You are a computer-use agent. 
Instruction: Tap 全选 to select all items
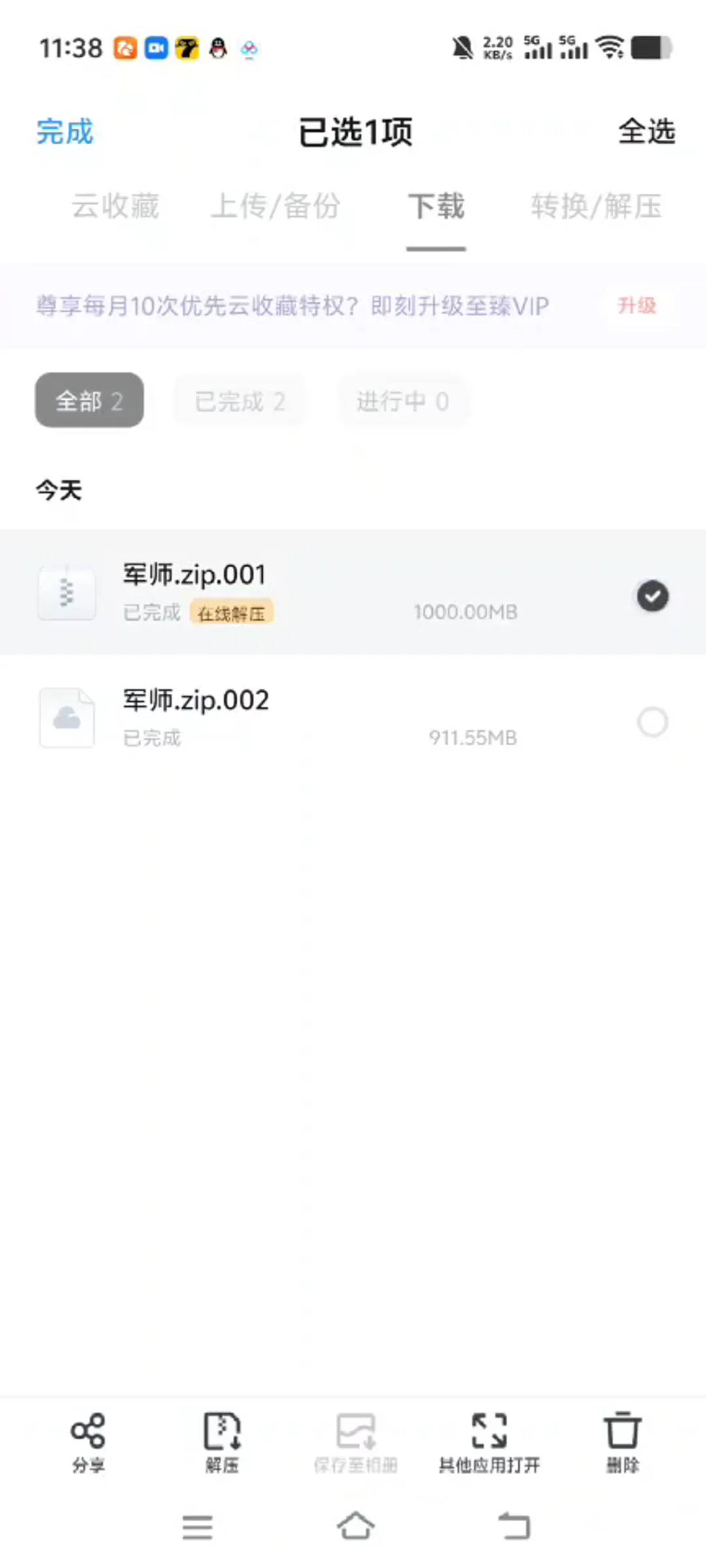(647, 133)
